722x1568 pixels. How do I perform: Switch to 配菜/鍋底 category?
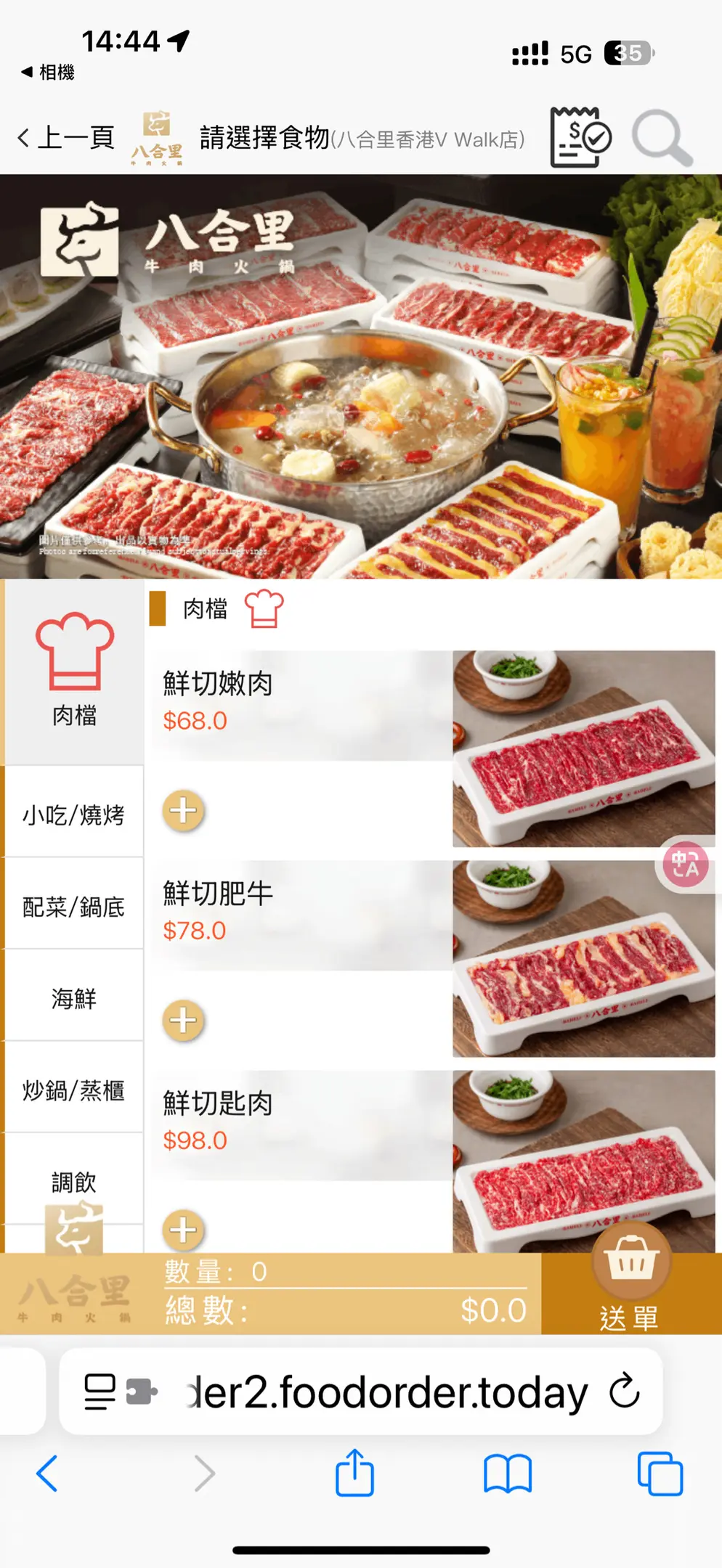coord(74,906)
